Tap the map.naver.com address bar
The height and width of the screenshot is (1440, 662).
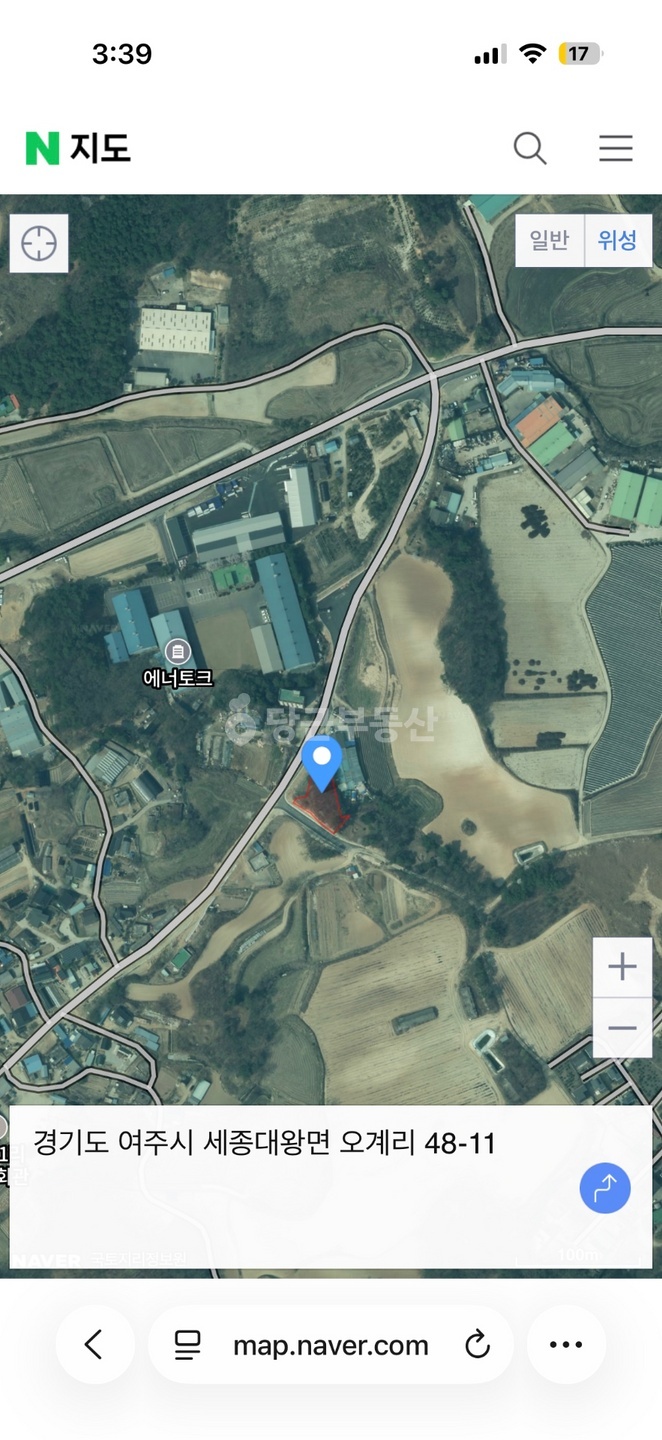click(x=330, y=1345)
